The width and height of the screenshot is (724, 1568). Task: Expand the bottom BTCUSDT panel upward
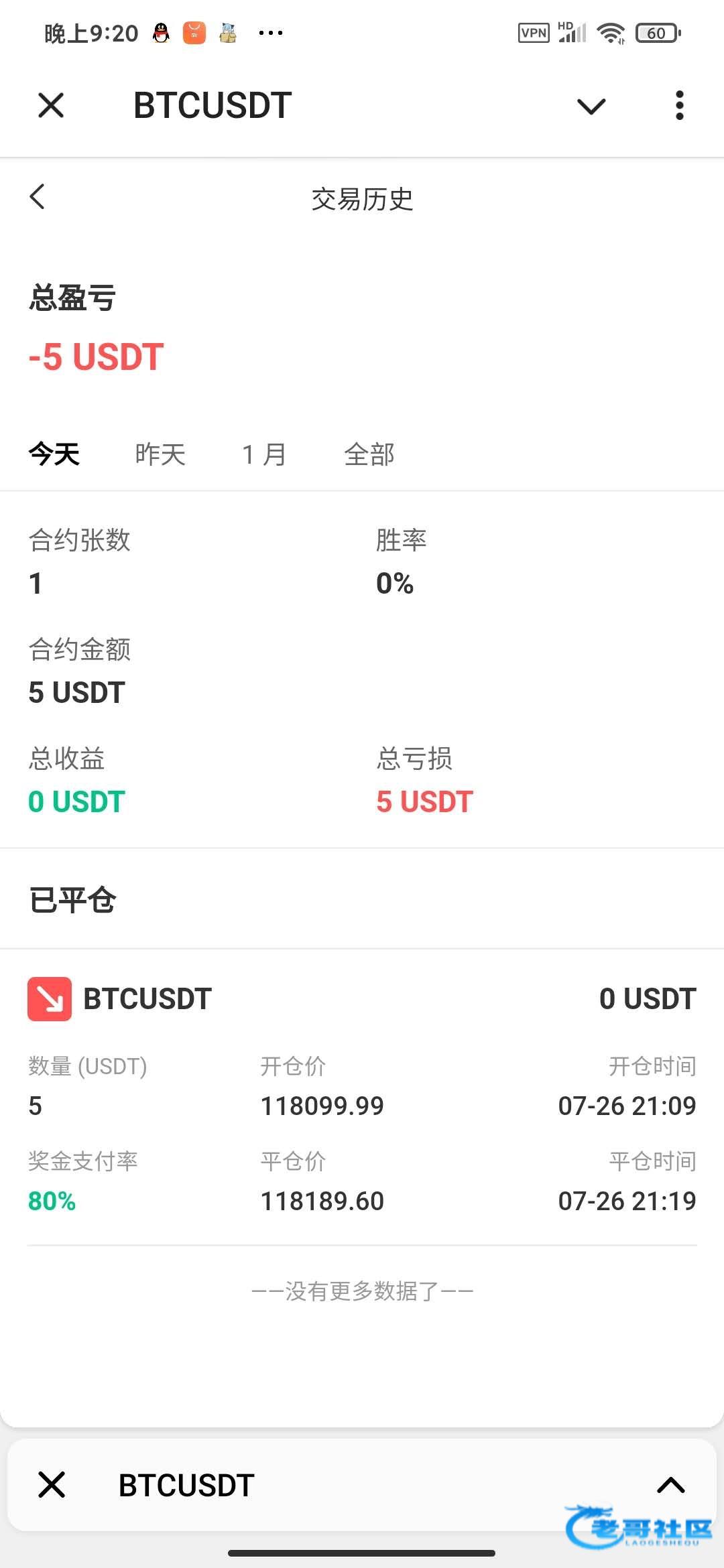pos(670,1485)
